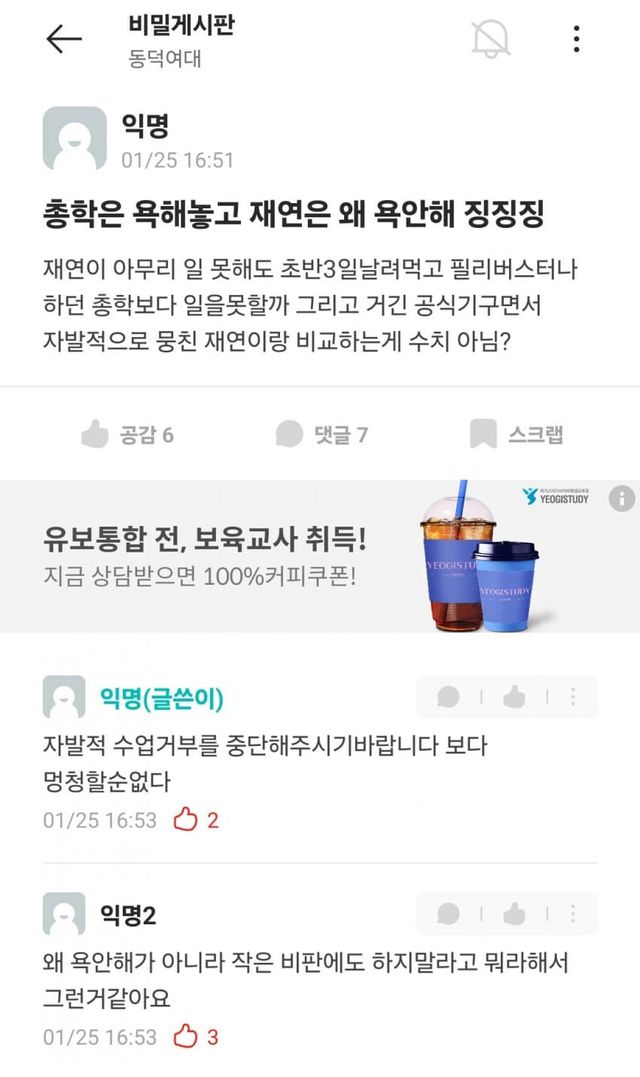
Task: Toggle the post notification bell
Action: pyautogui.click(x=490, y=40)
